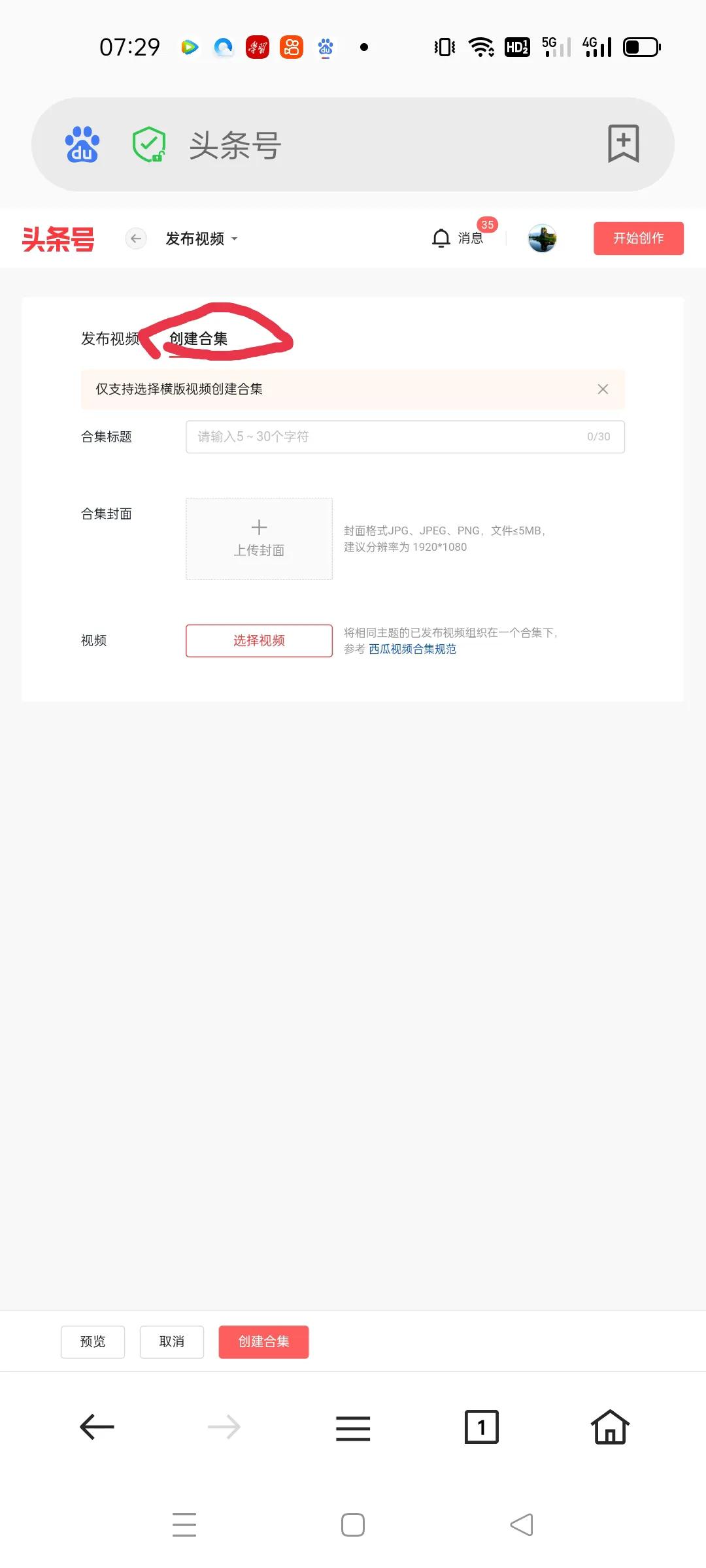Click the 选择视频 button
The height and width of the screenshot is (1568, 706).
click(x=259, y=641)
